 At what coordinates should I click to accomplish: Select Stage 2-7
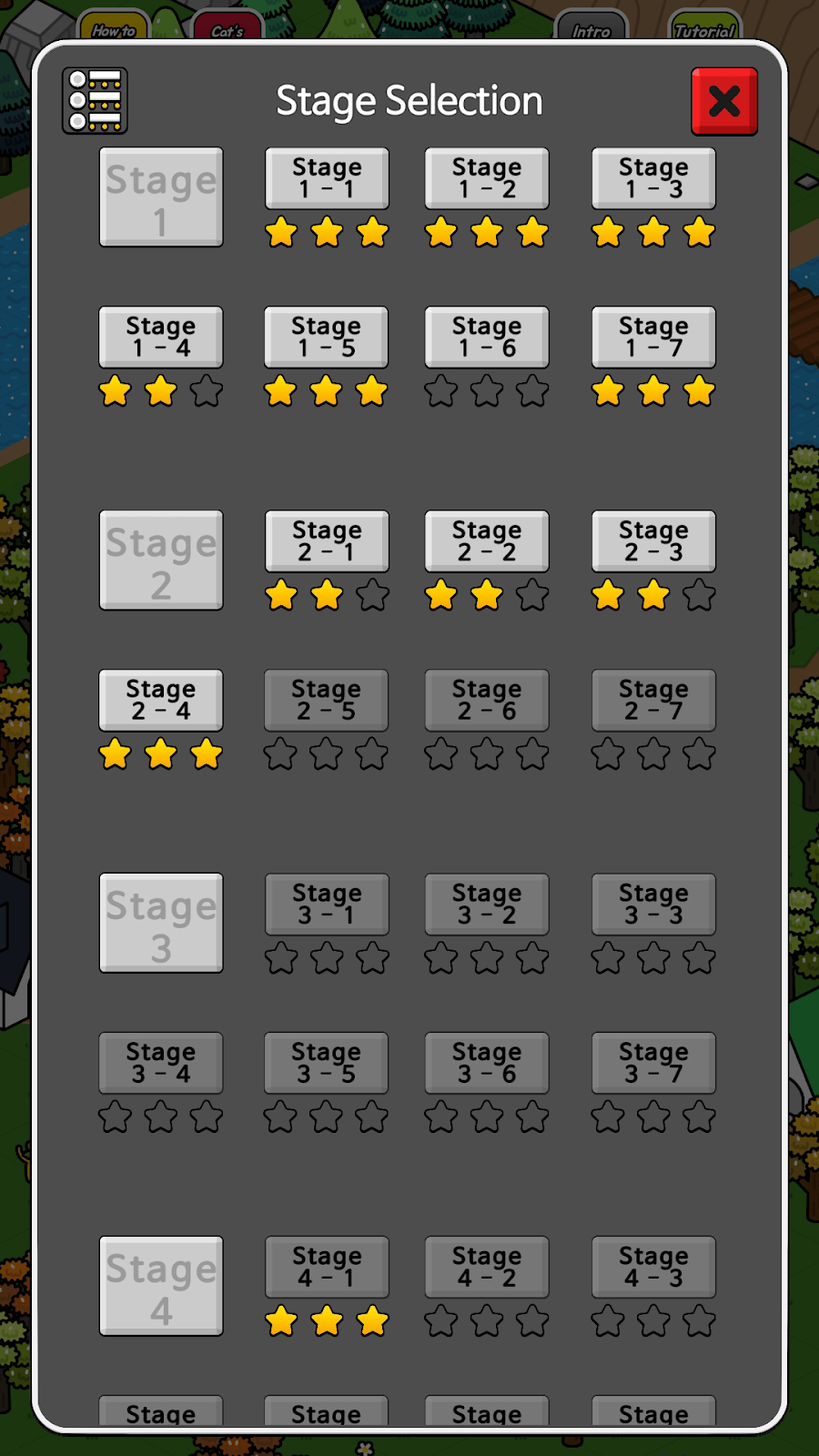pyautogui.click(x=653, y=700)
